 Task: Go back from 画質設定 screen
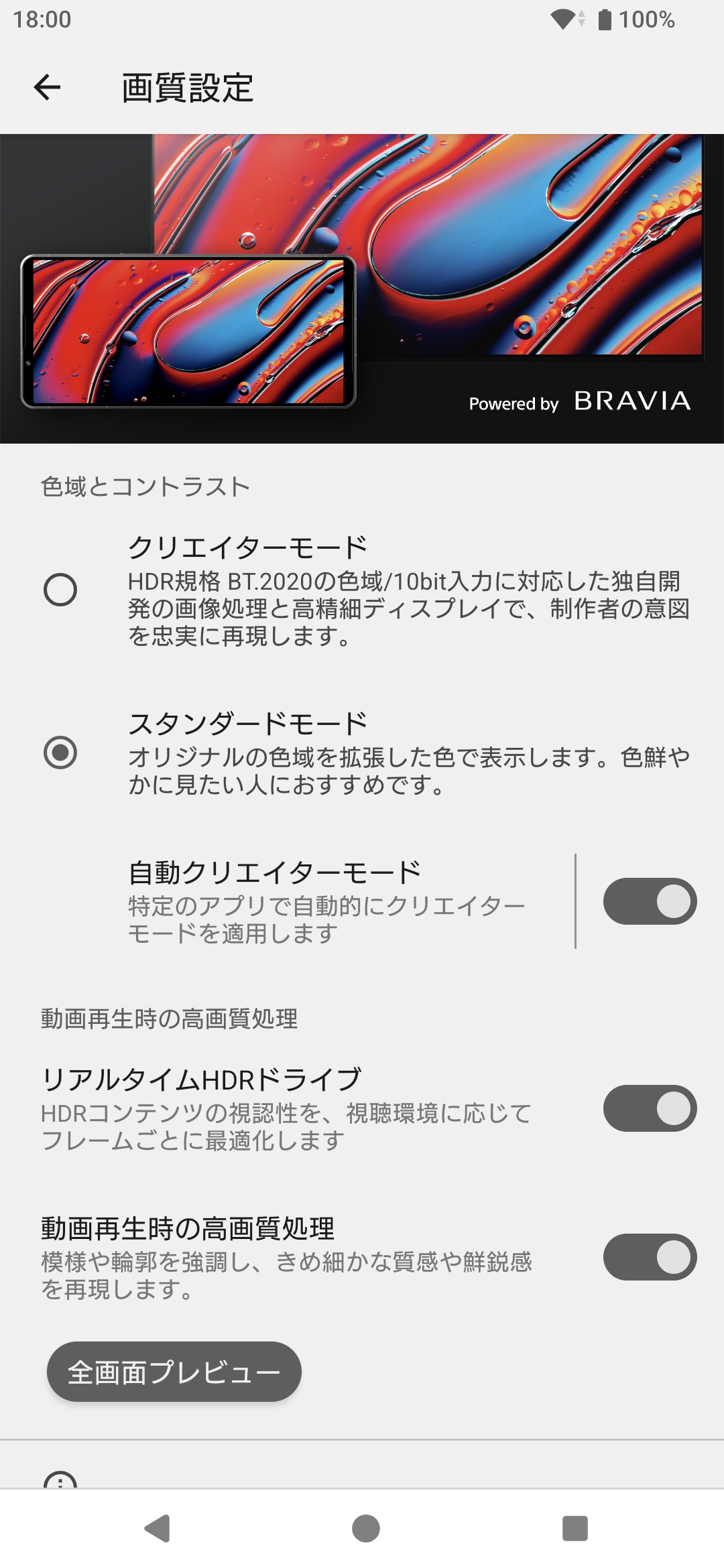tap(47, 87)
